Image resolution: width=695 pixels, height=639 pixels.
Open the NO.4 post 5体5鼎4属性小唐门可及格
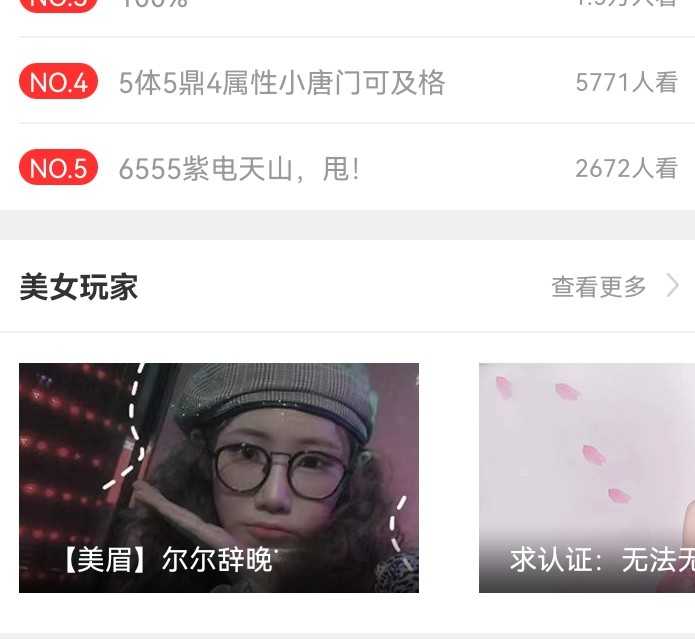point(282,82)
